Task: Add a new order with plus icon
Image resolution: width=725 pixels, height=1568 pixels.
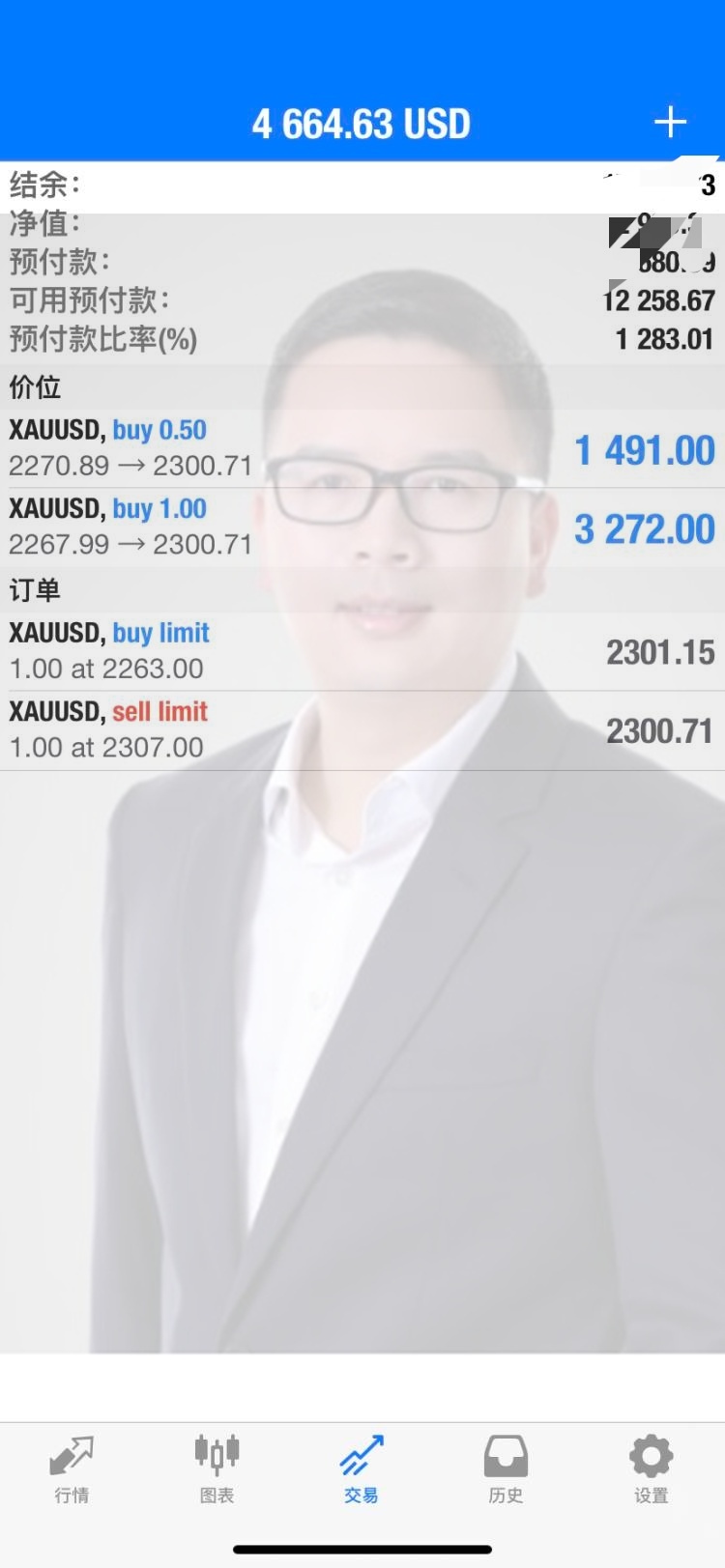Action: click(x=670, y=123)
